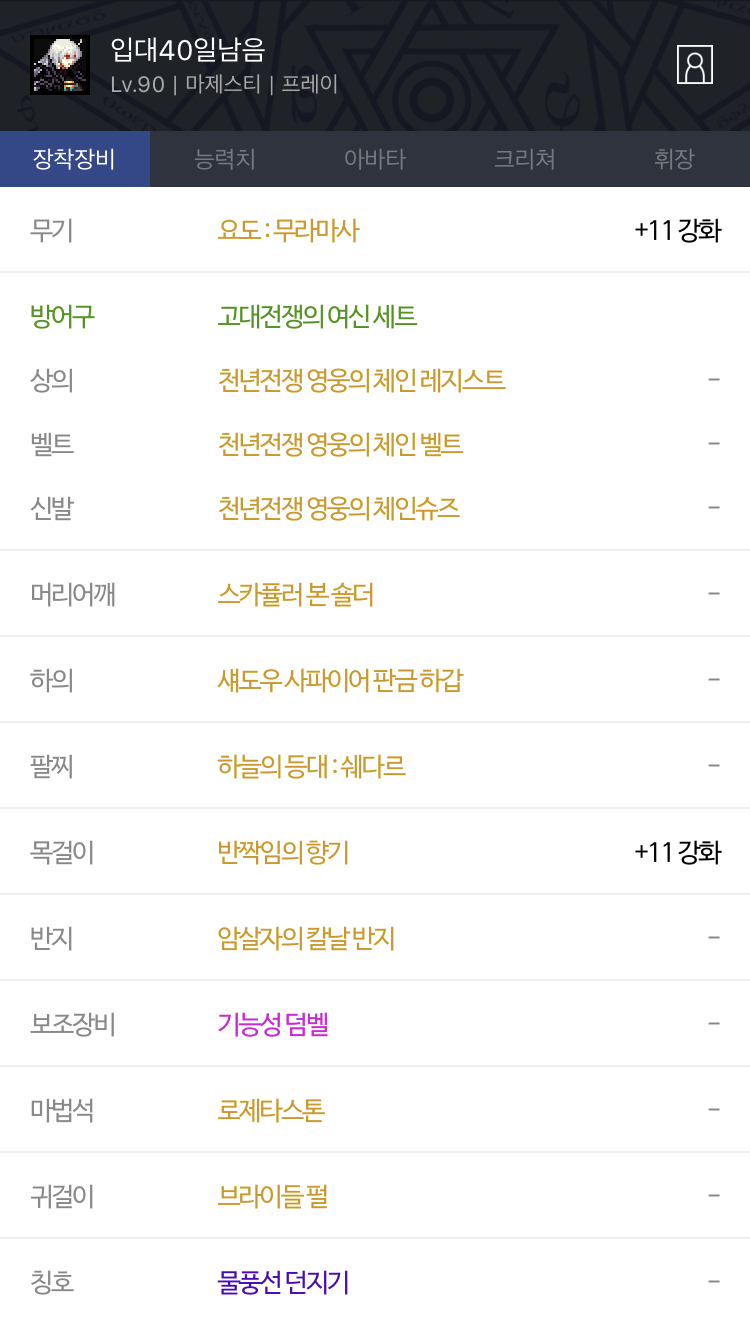Open the 로제타스톤 magic stone

click(x=271, y=1110)
